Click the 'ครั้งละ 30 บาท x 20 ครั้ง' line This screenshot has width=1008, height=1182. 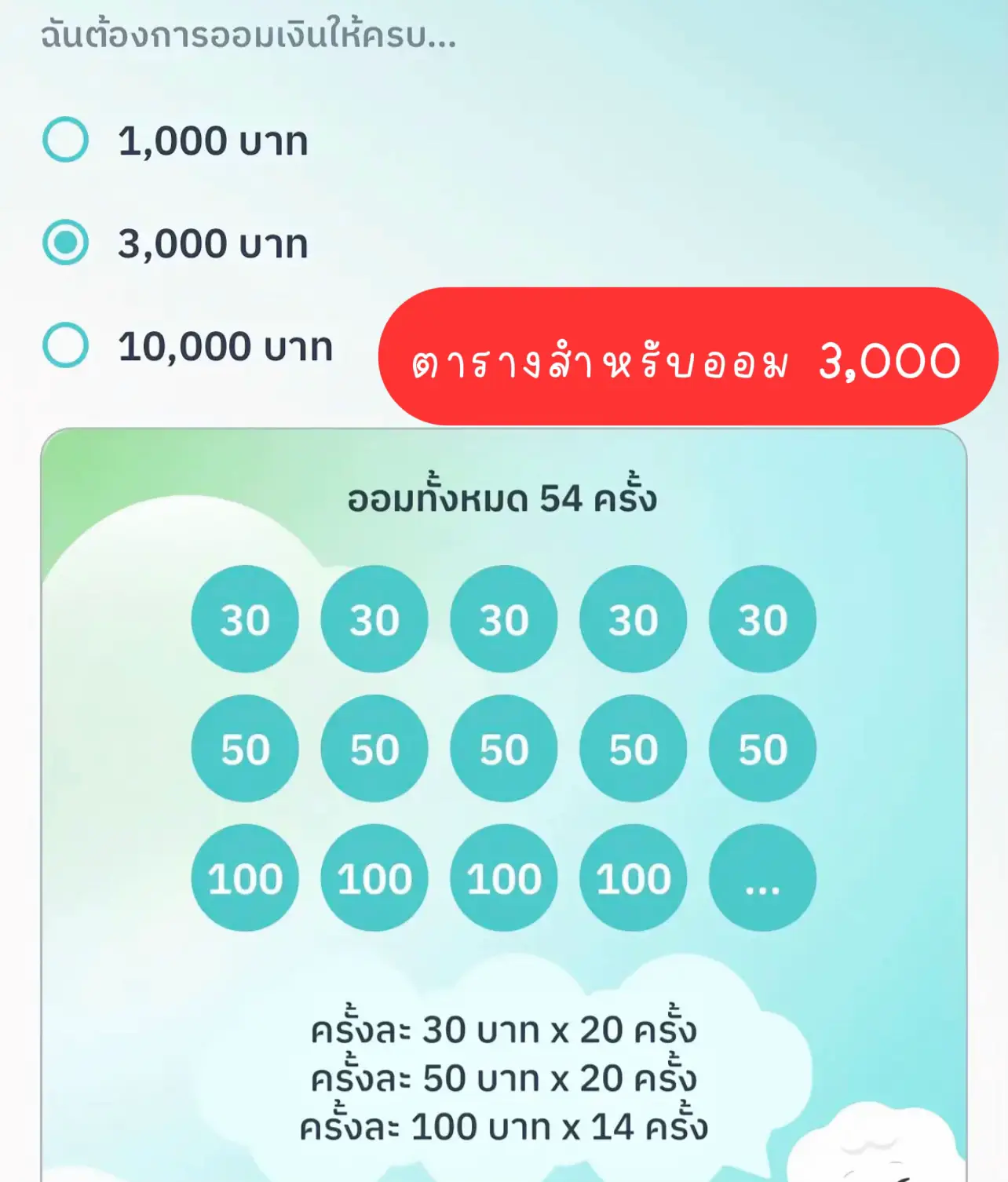[x=504, y=1028]
